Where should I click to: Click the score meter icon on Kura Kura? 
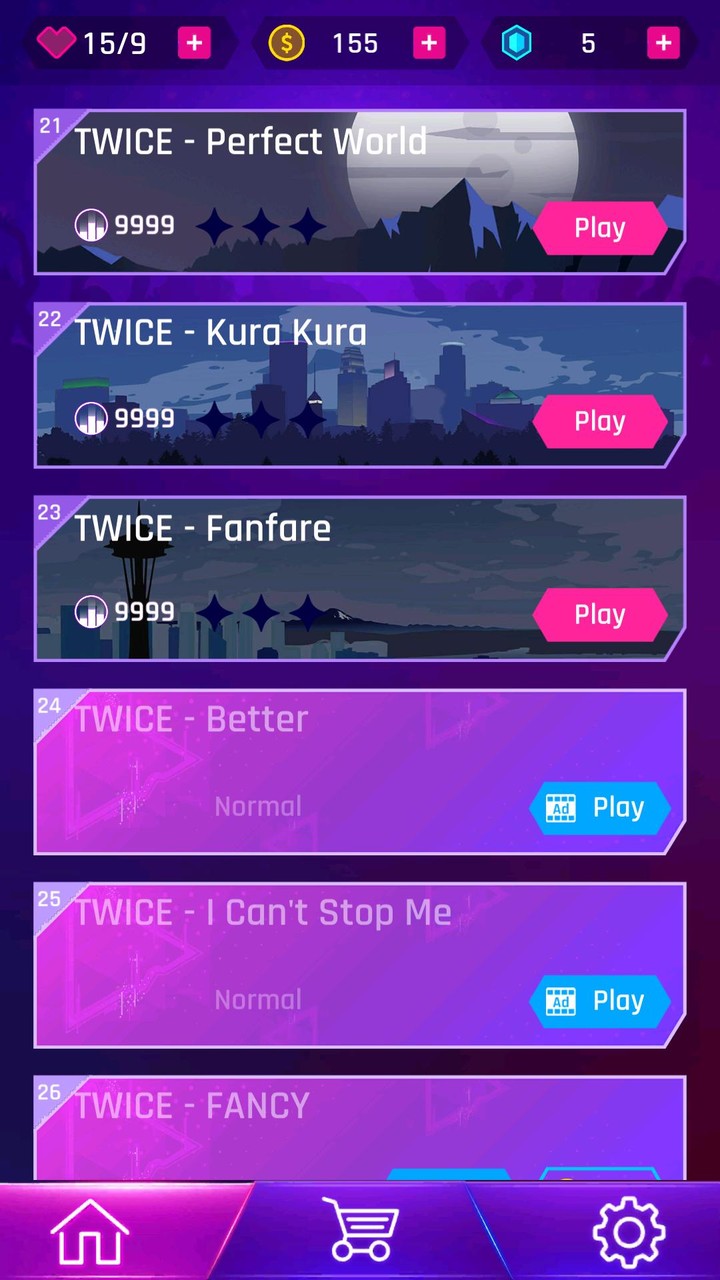coord(91,418)
